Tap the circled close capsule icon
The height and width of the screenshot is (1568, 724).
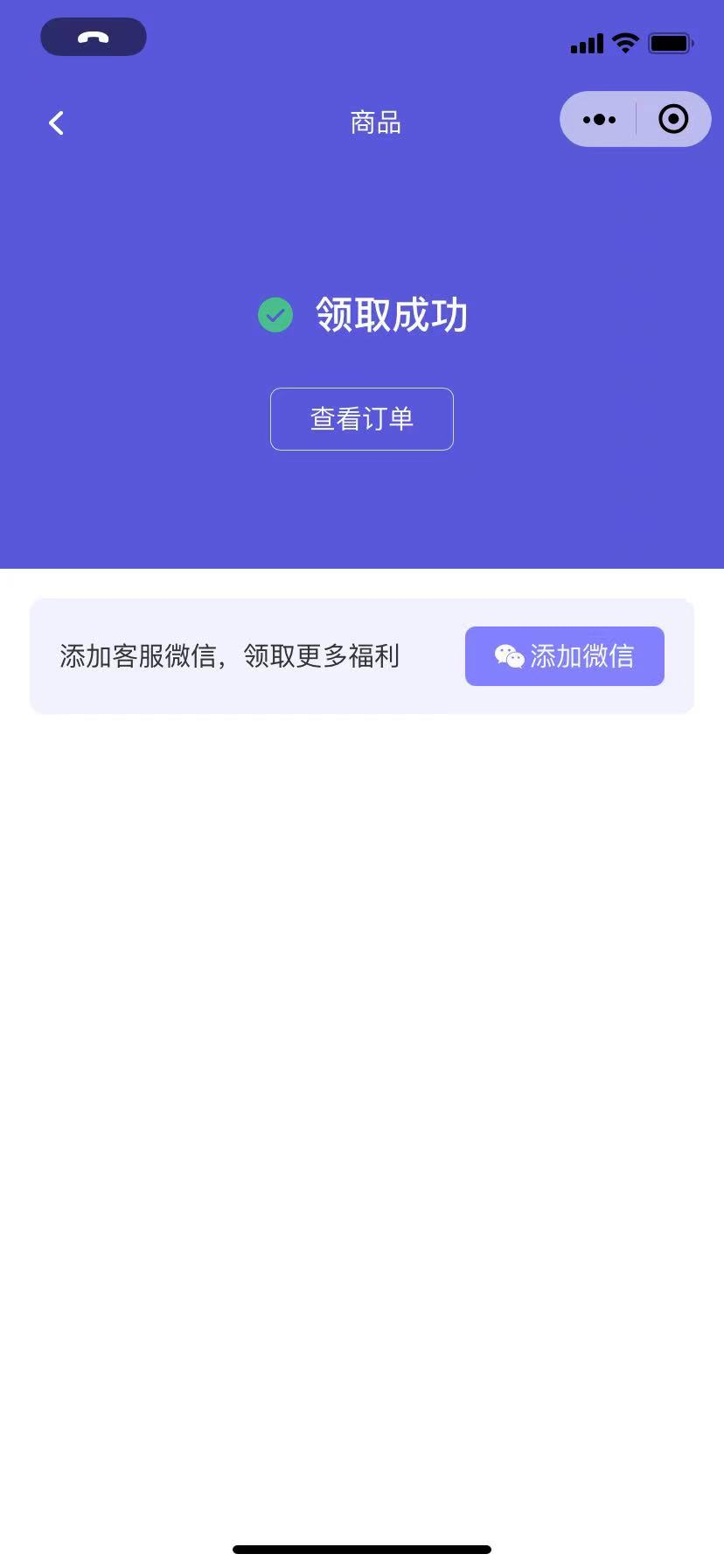[673, 119]
